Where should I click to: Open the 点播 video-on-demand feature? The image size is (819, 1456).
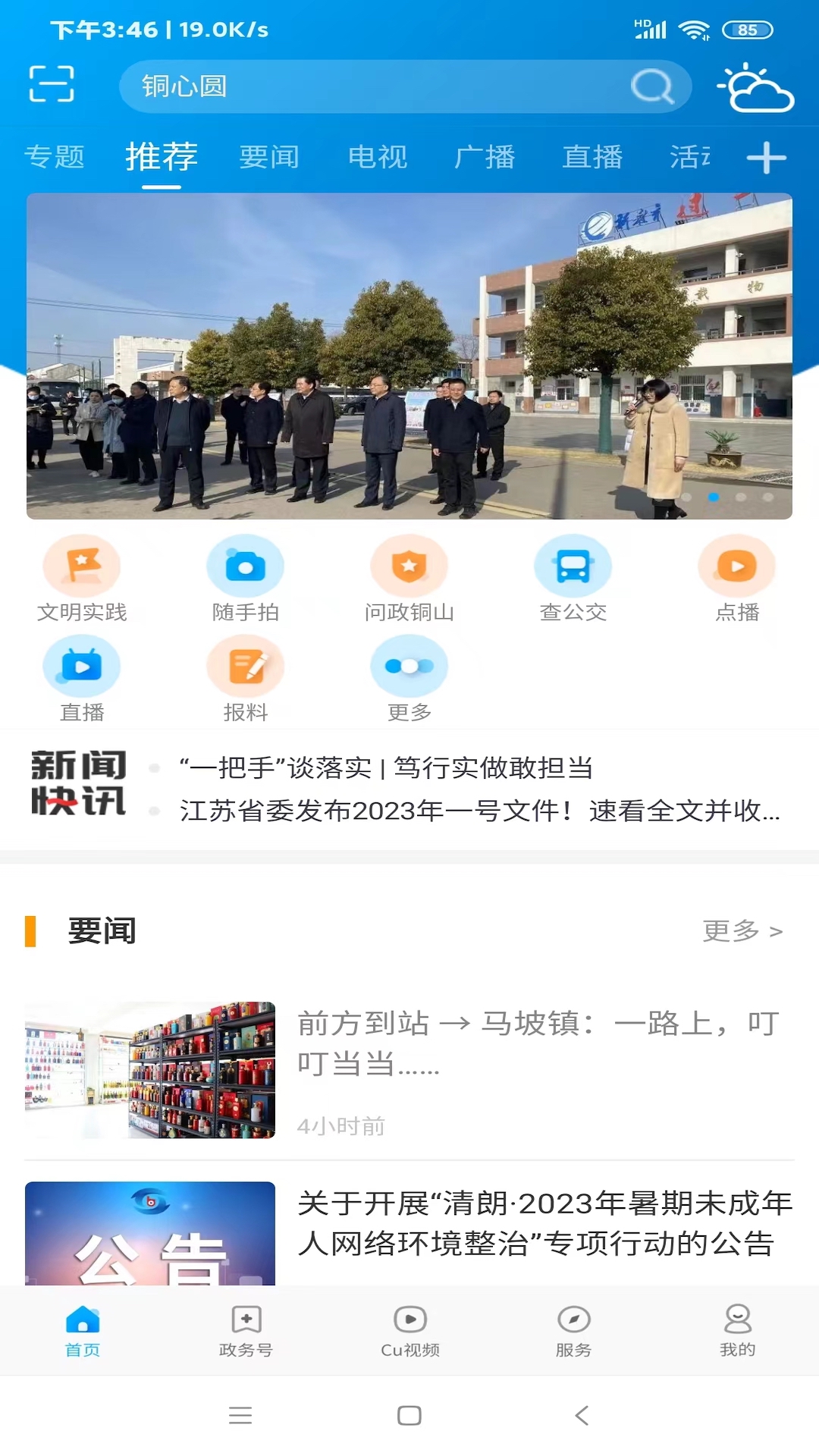click(736, 565)
